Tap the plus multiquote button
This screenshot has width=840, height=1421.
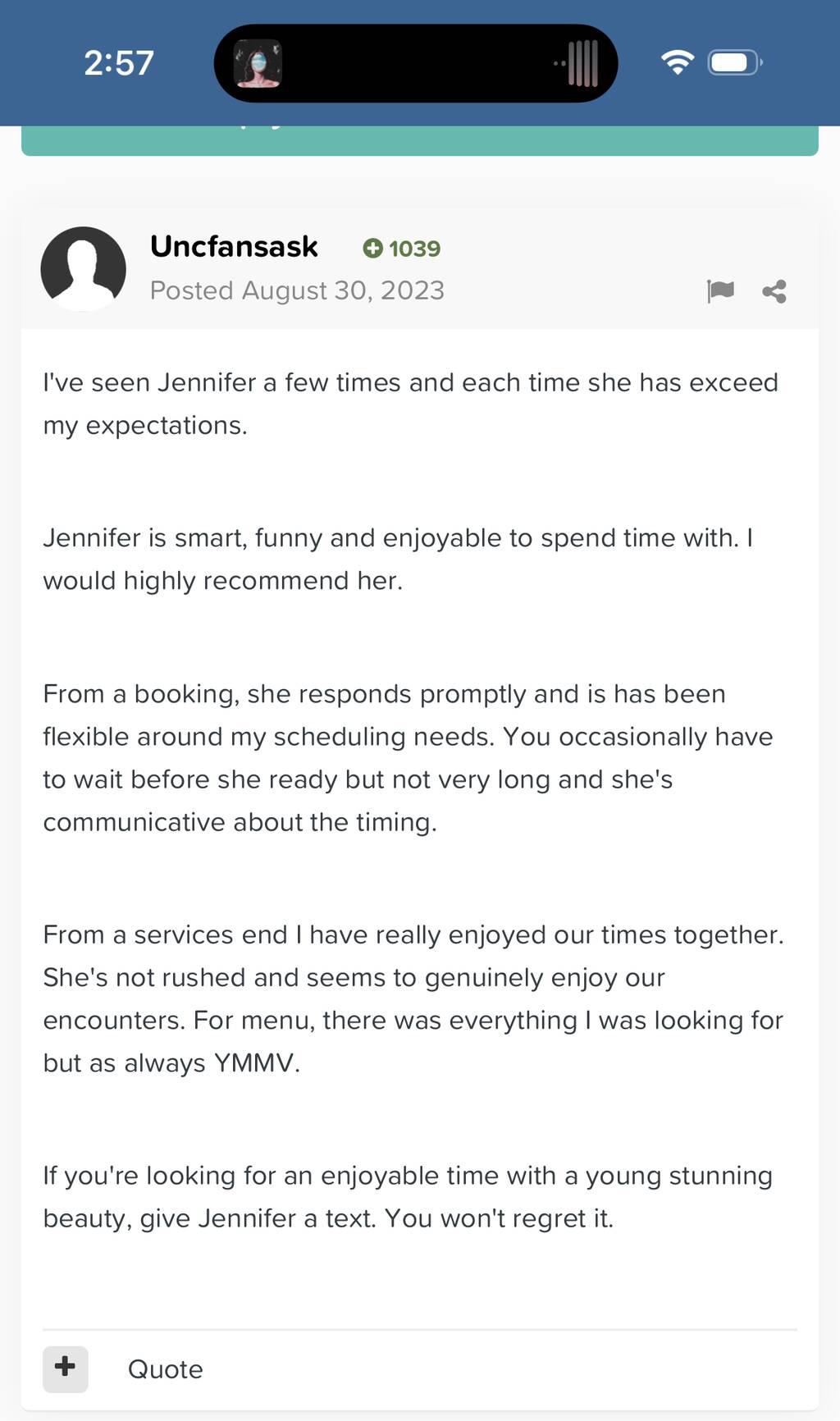click(66, 1368)
